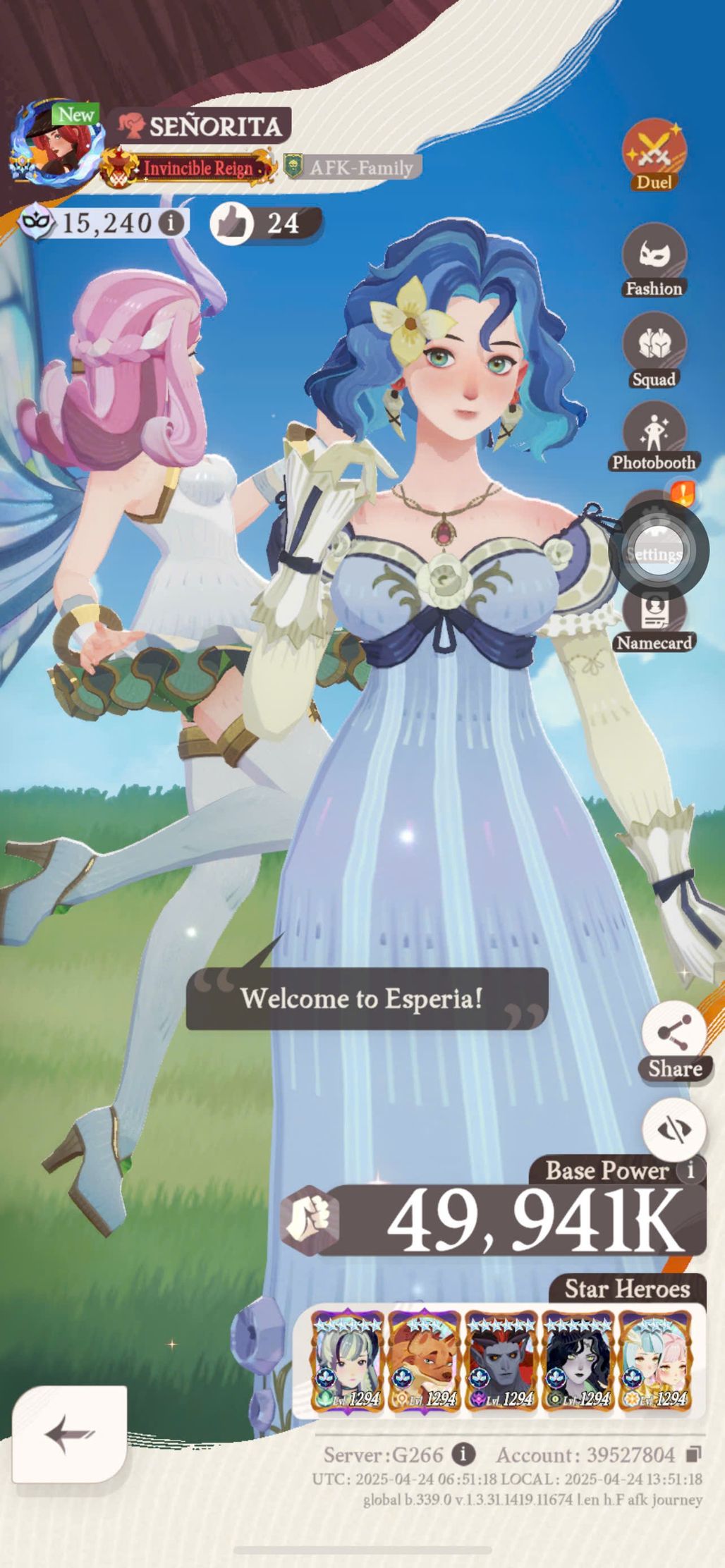Give a thumbs-up like

(232, 223)
